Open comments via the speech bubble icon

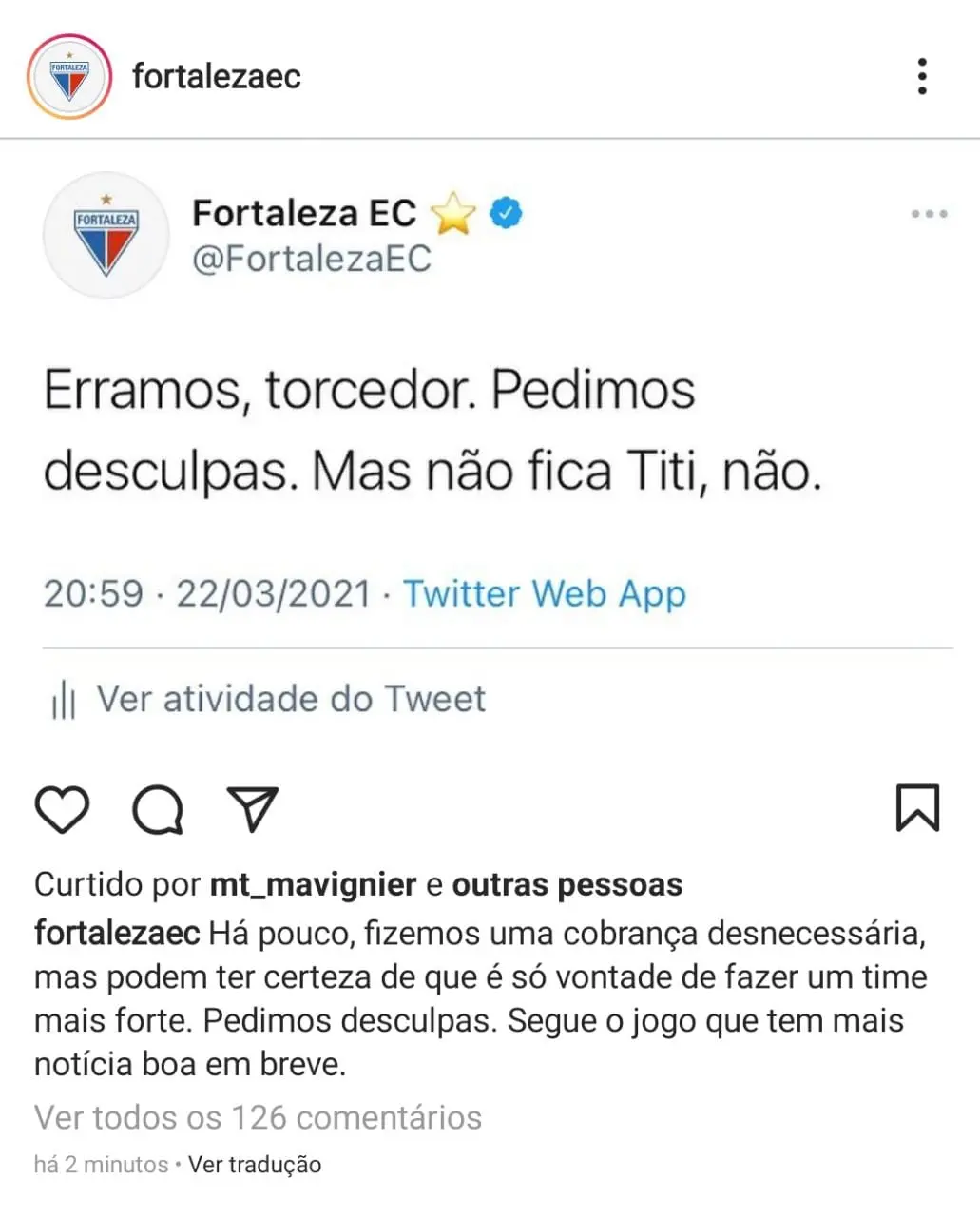[x=157, y=810]
